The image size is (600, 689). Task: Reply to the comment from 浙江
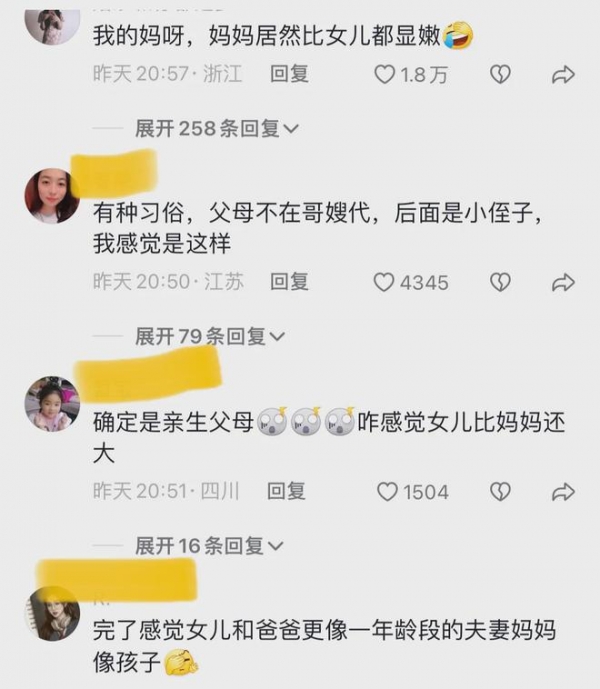(x=289, y=74)
